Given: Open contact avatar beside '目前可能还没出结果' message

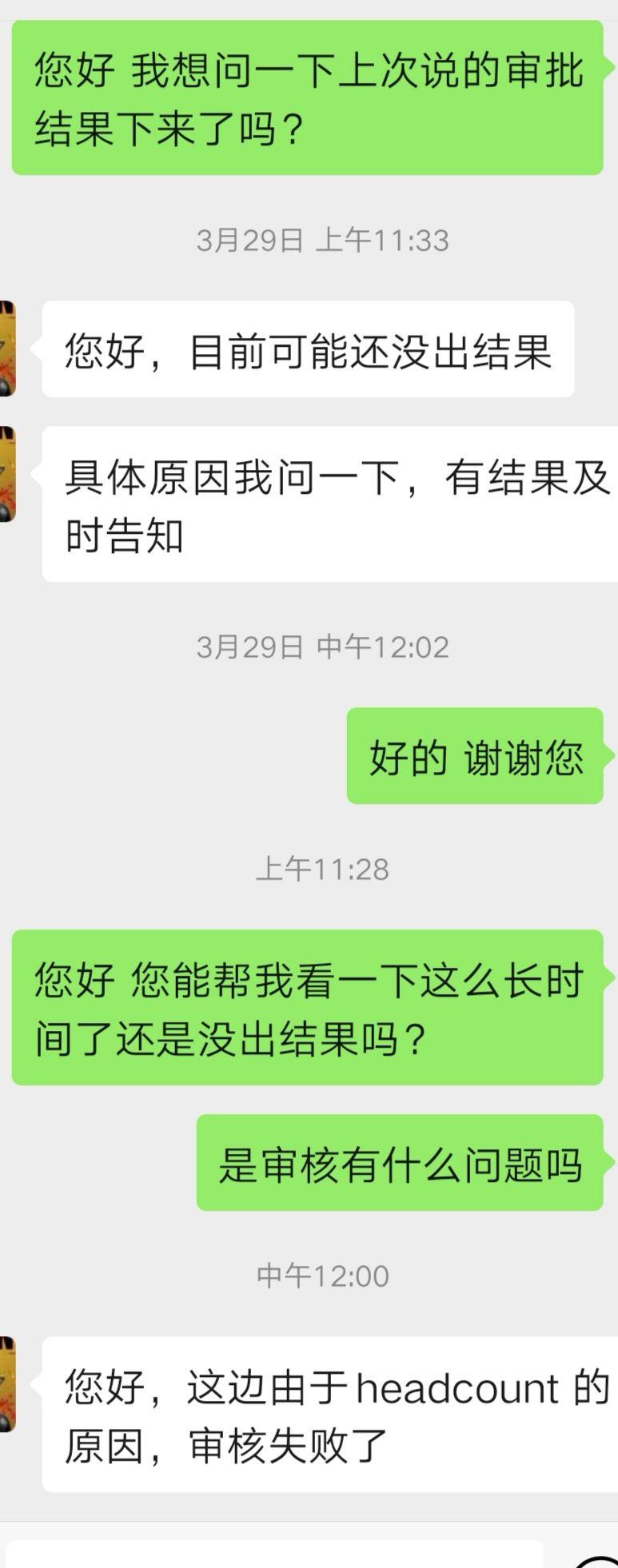Looking at the screenshot, I should coord(7,348).
